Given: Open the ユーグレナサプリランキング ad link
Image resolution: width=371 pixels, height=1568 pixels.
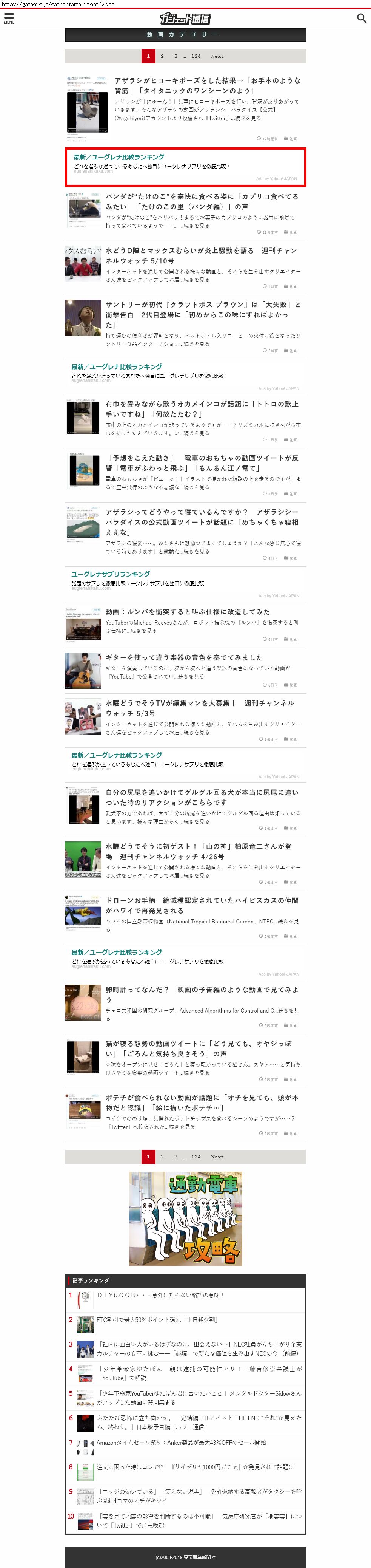Looking at the screenshot, I should click(x=110, y=574).
